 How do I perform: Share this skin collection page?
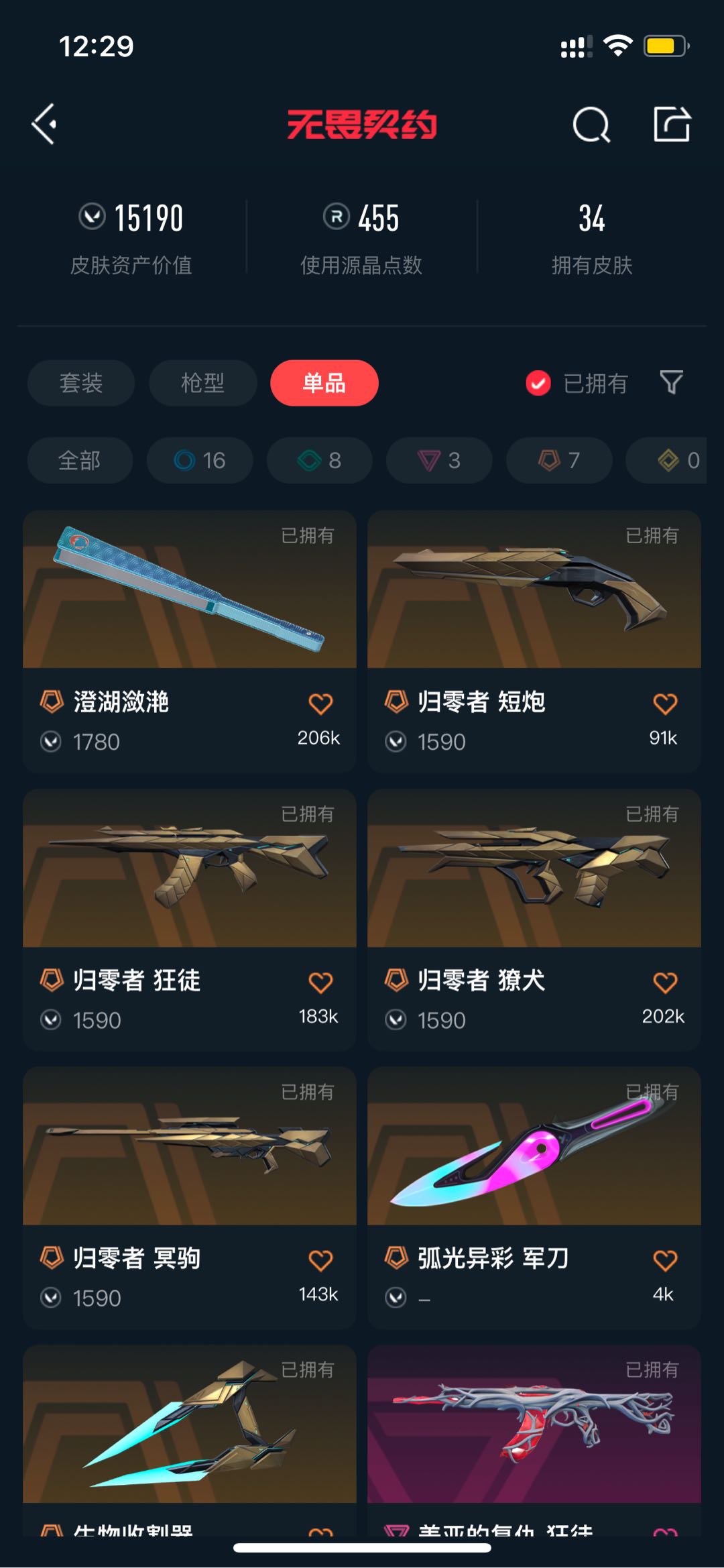(x=672, y=124)
